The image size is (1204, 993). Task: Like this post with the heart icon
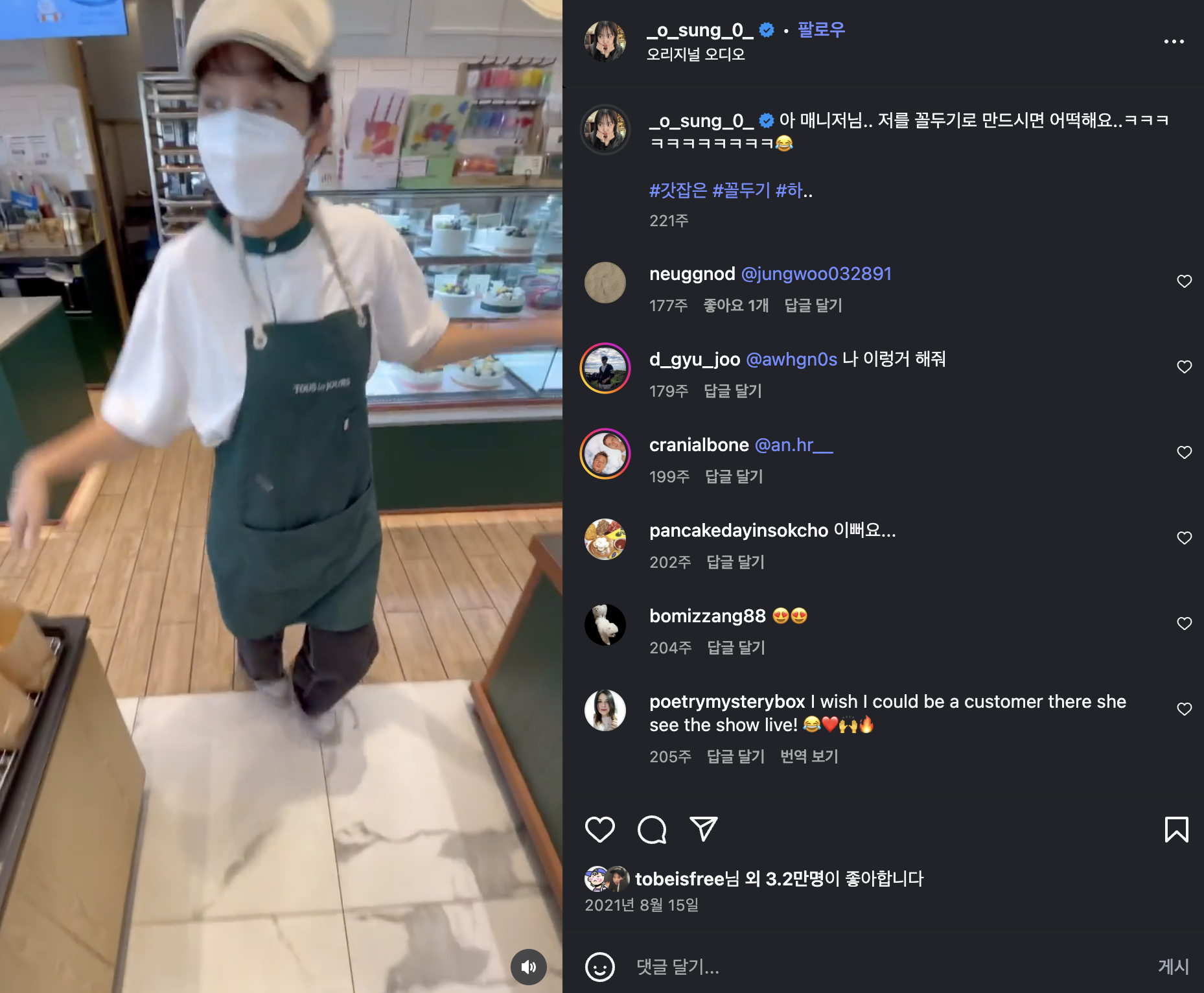[599, 830]
